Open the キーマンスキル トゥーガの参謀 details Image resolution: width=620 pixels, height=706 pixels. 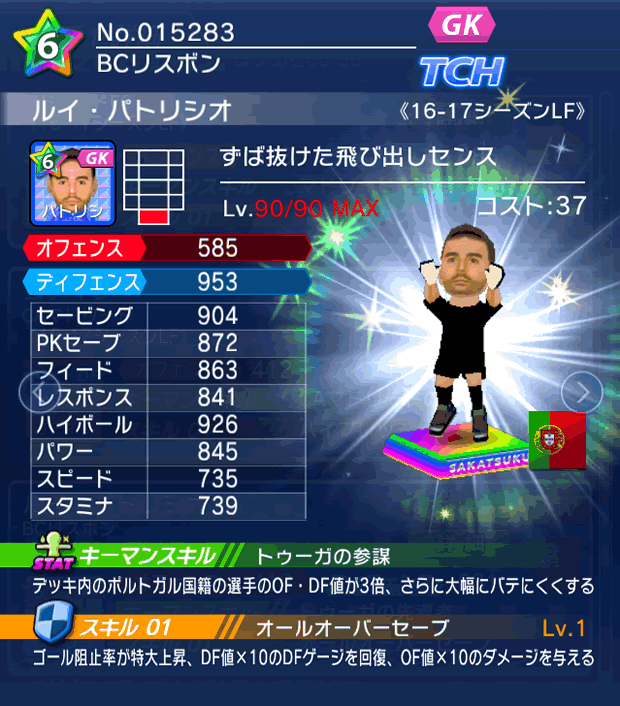[310, 557]
